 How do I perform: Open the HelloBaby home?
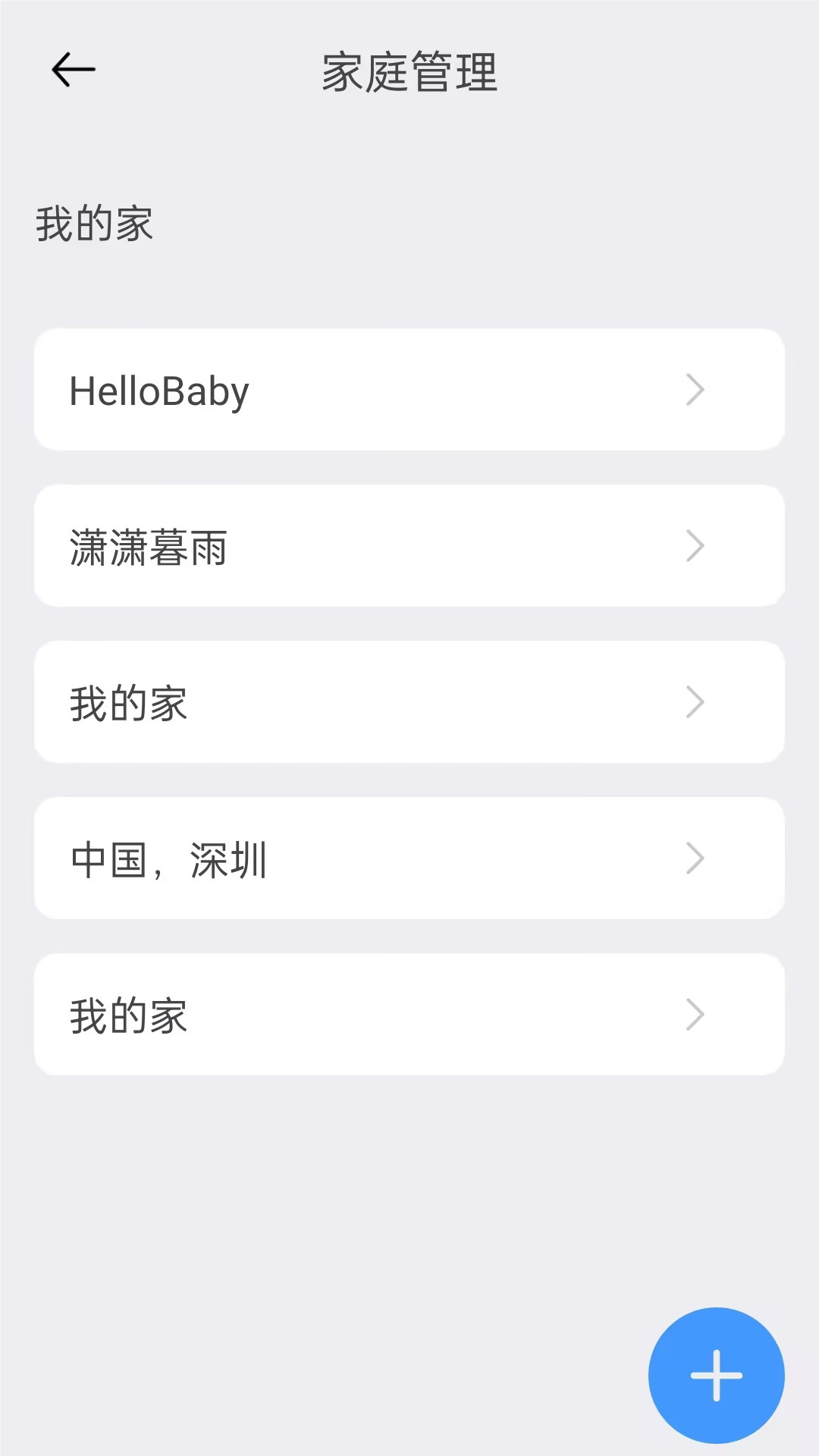coord(409,390)
